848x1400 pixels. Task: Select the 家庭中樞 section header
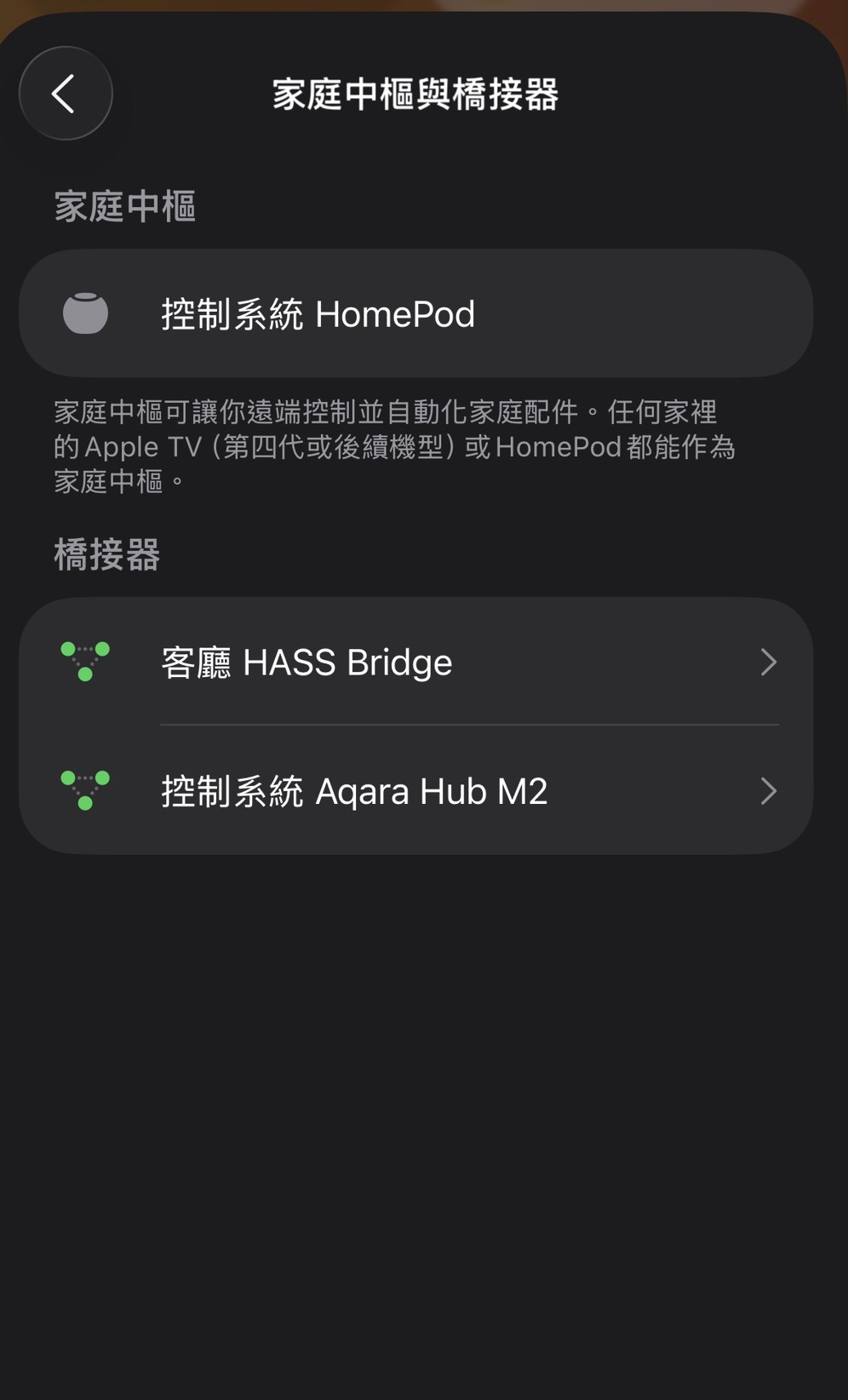(x=123, y=205)
